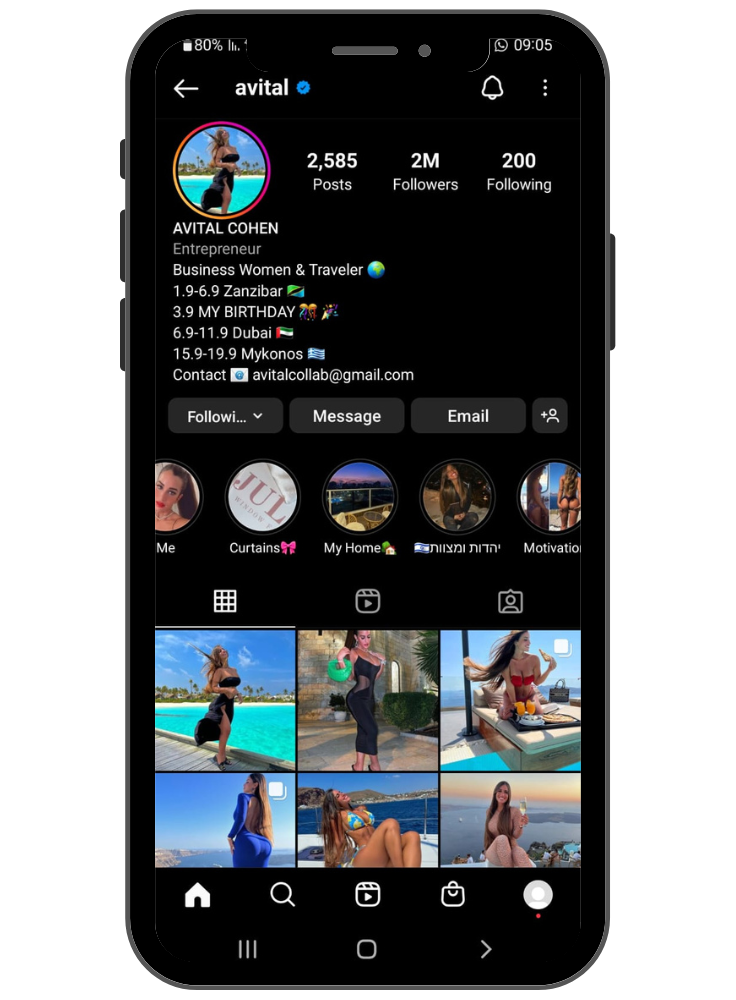Tap the Email contact button
The height and width of the screenshot is (1000, 736).
468,416
